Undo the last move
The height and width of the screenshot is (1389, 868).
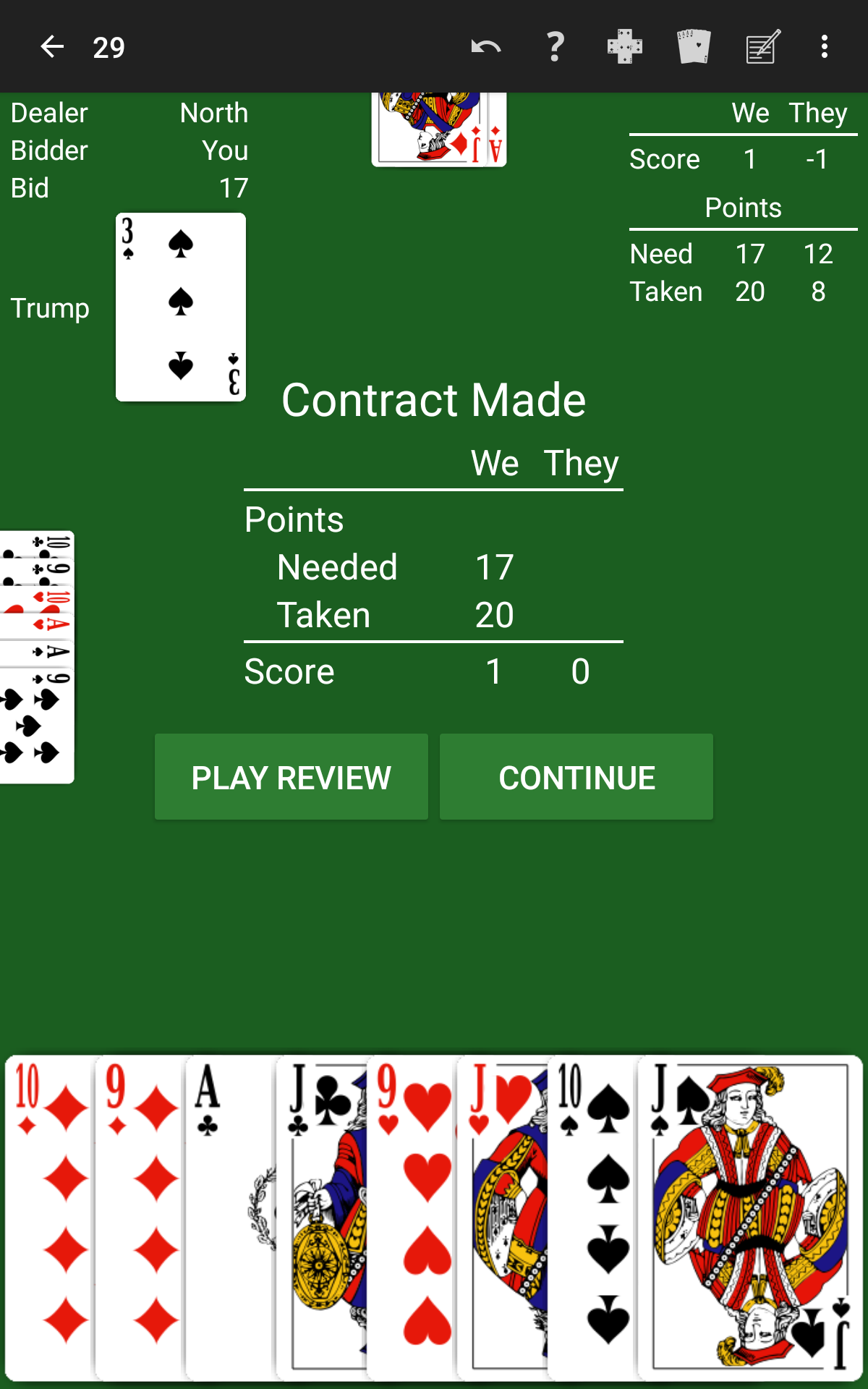pos(485,46)
